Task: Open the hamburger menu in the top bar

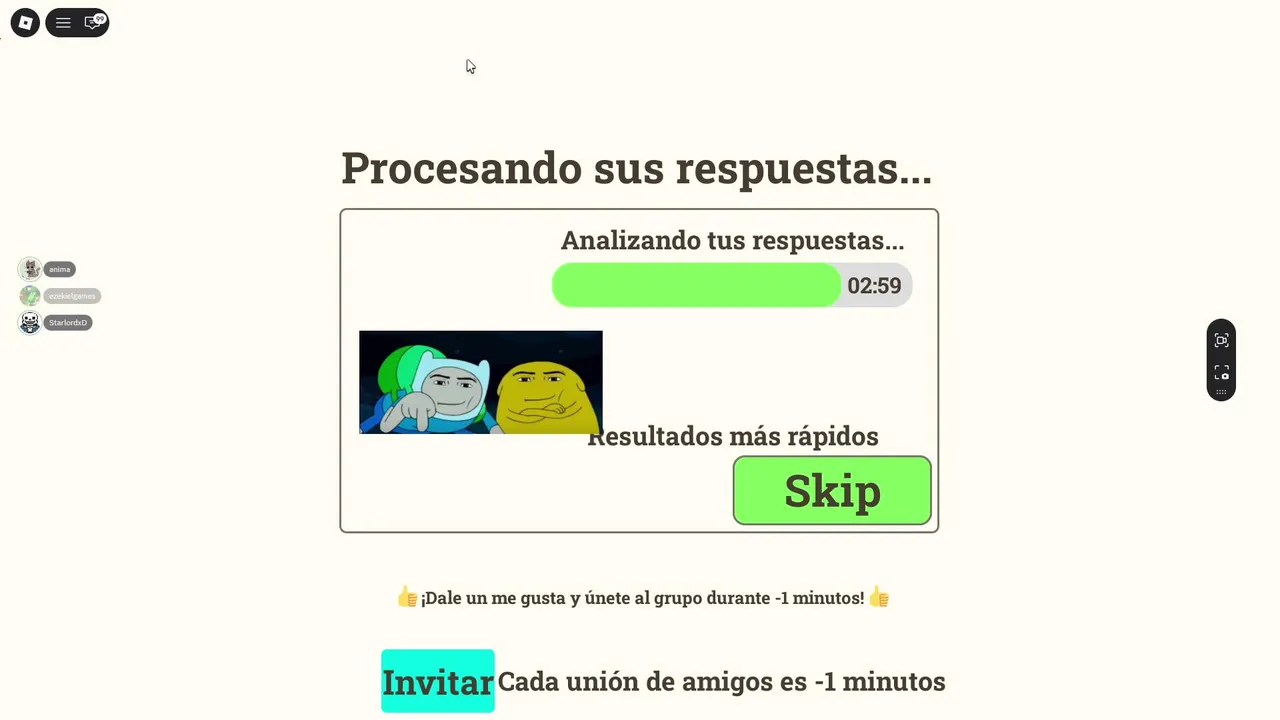Action: pos(63,22)
